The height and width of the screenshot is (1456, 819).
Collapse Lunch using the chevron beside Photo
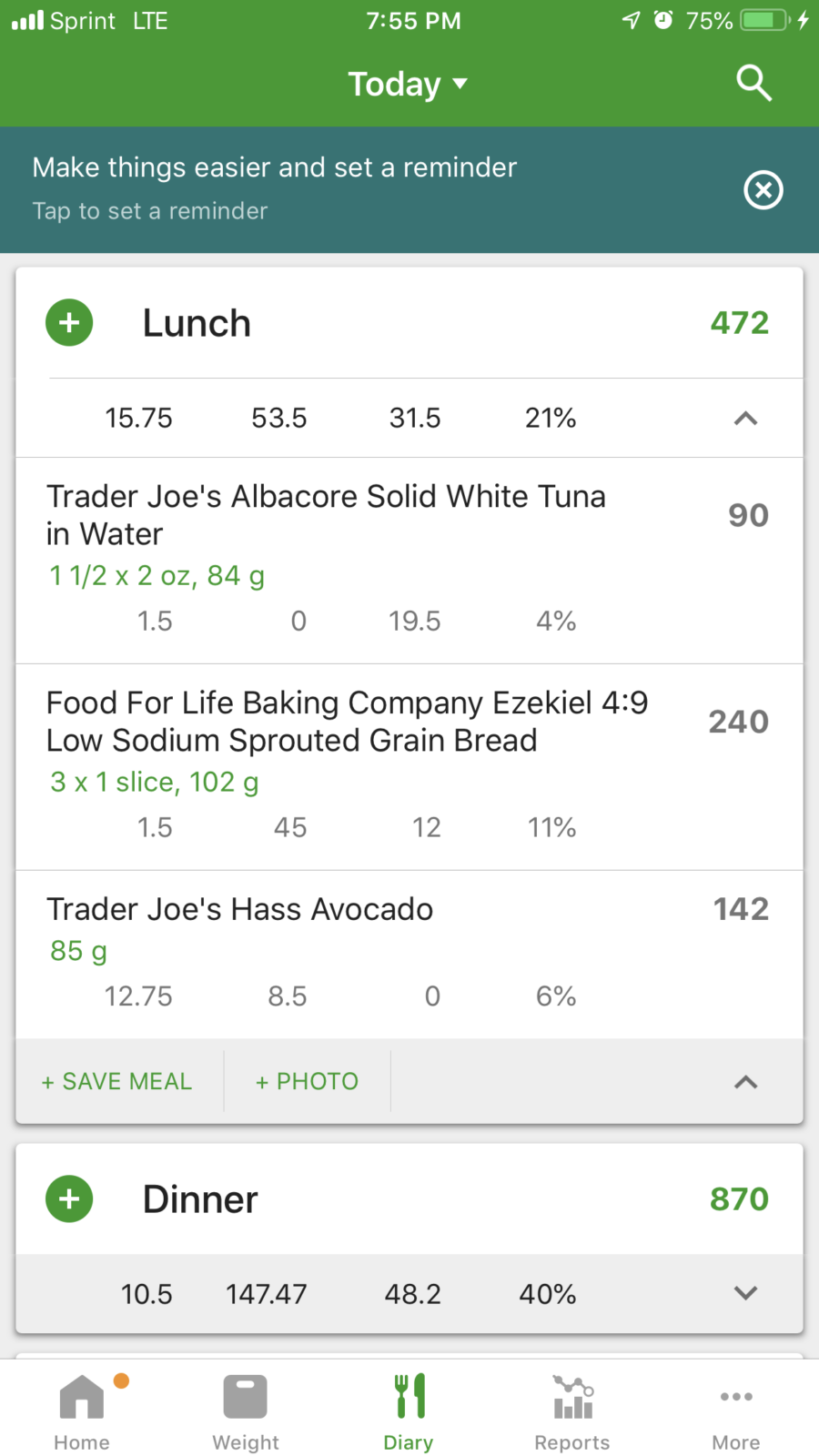click(x=745, y=1081)
